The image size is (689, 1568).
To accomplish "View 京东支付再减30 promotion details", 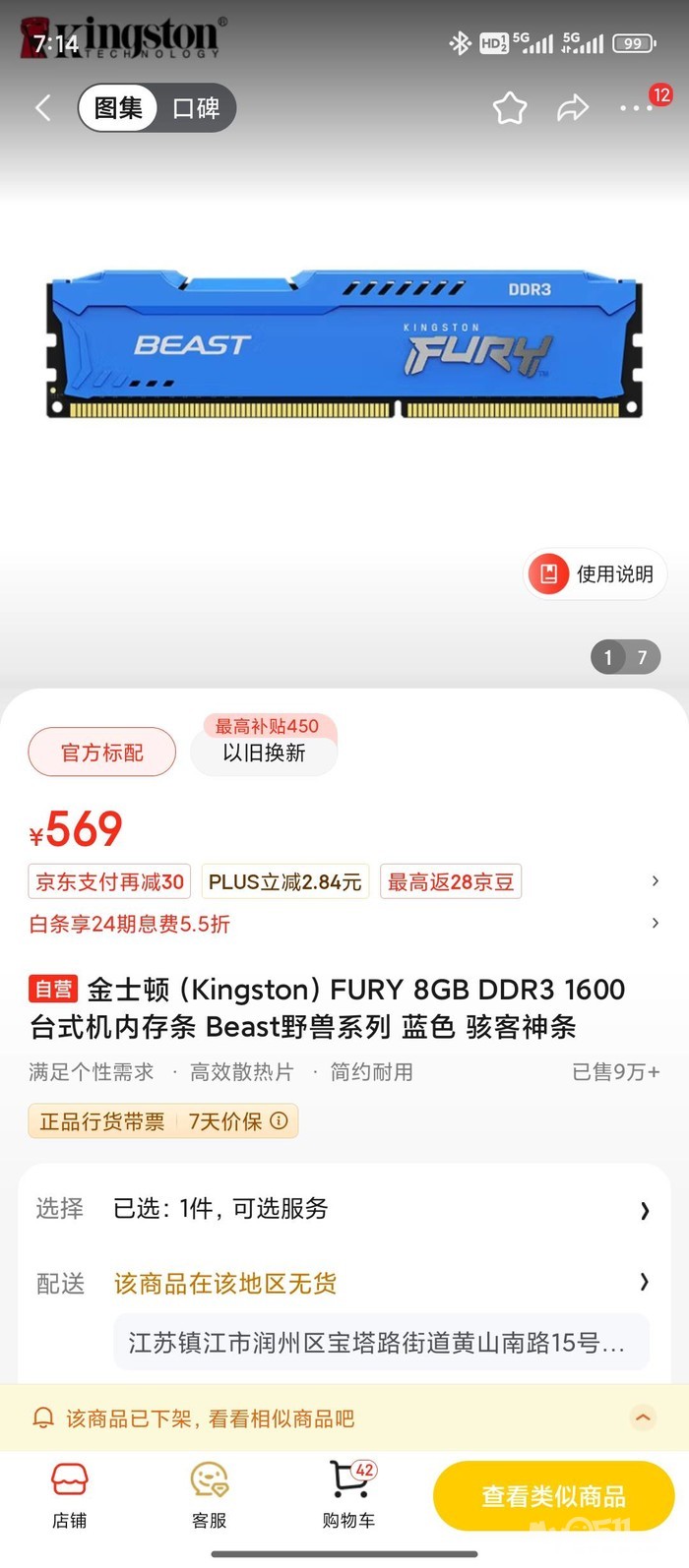I will click(x=109, y=881).
